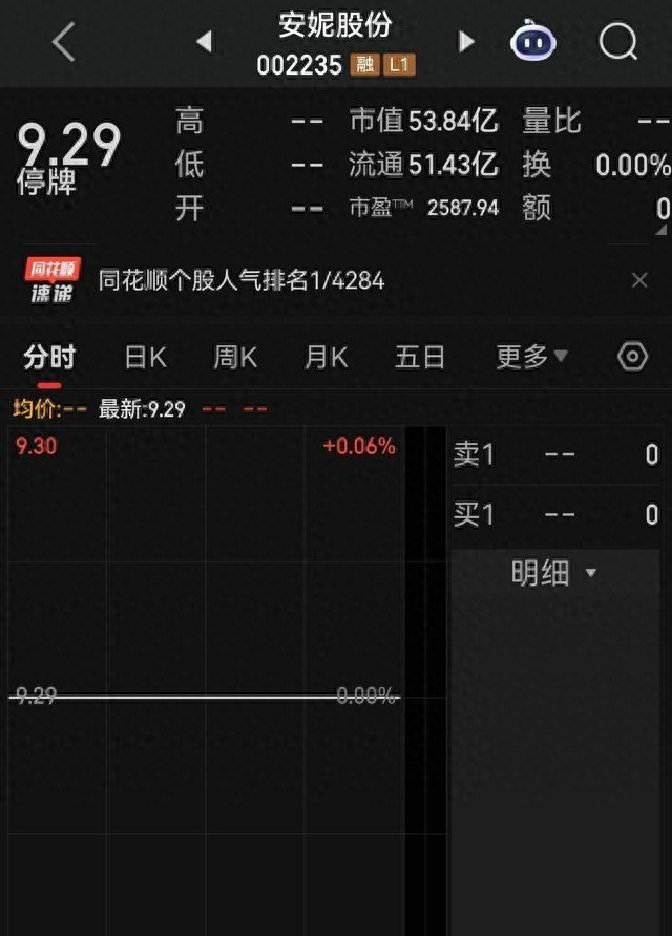Viewport: 672px width, 936px height.
Task: Expand the quote details corner arrow
Action: pyautogui.click(x=661, y=231)
